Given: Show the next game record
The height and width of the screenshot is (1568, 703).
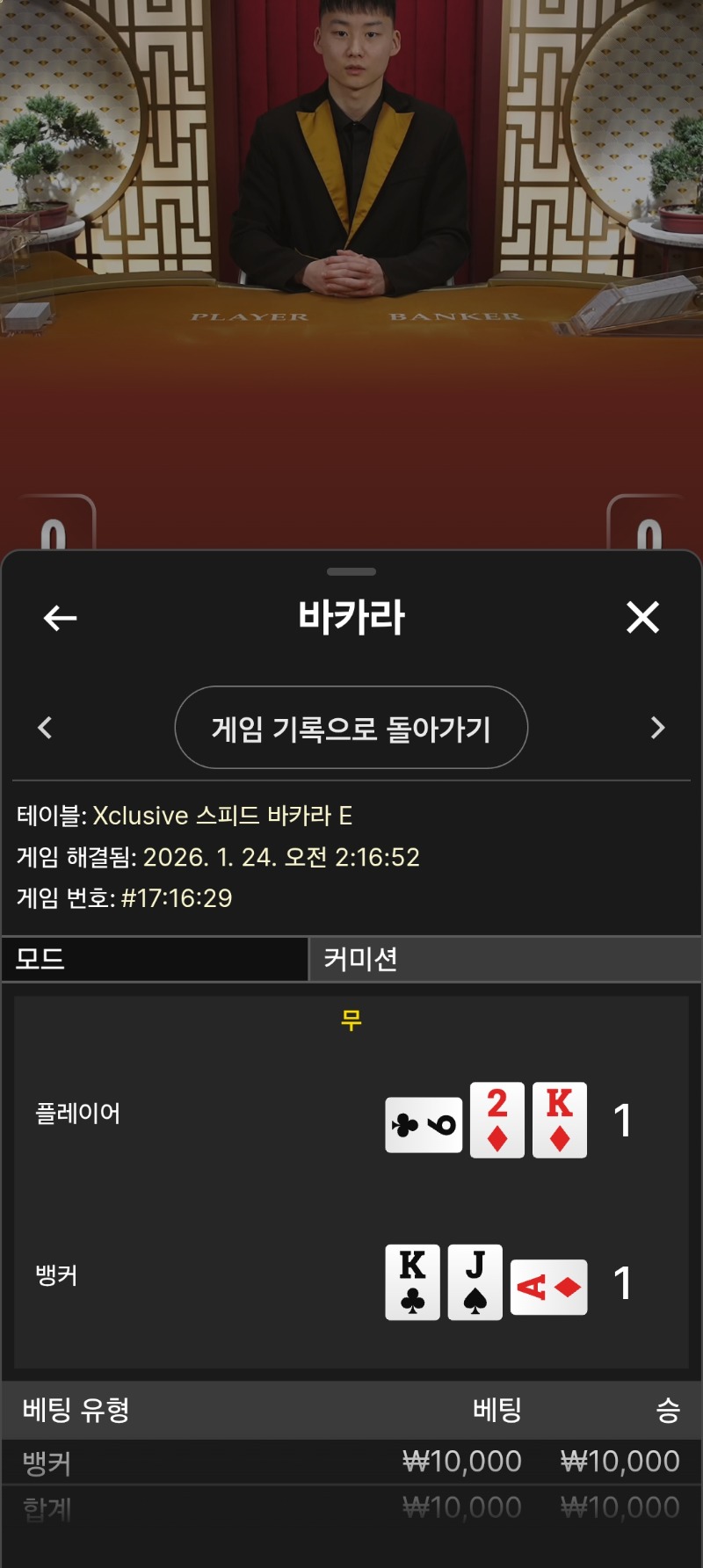Looking at the screenshot, I should click(657, 728).
